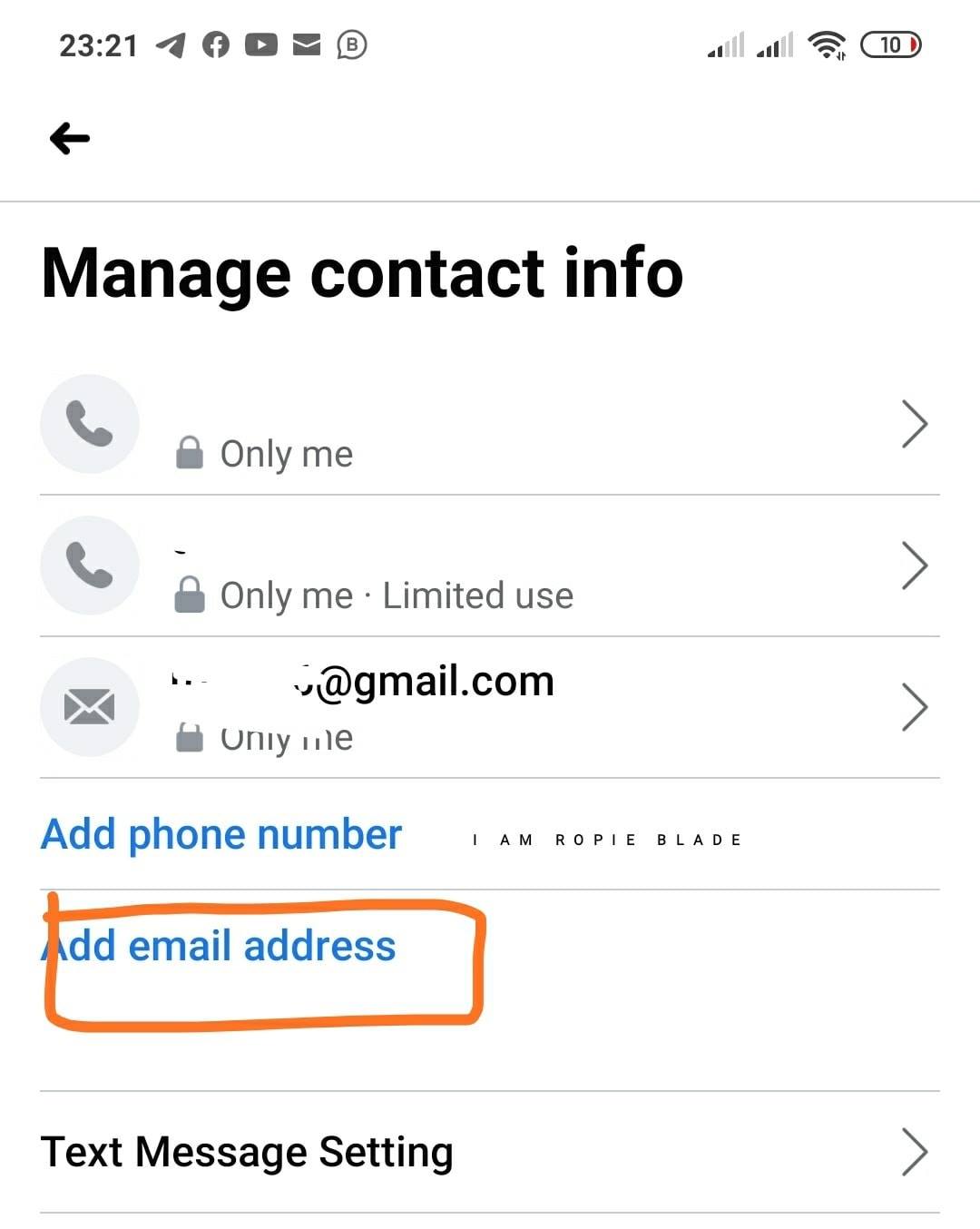Select Add email address

220,946
